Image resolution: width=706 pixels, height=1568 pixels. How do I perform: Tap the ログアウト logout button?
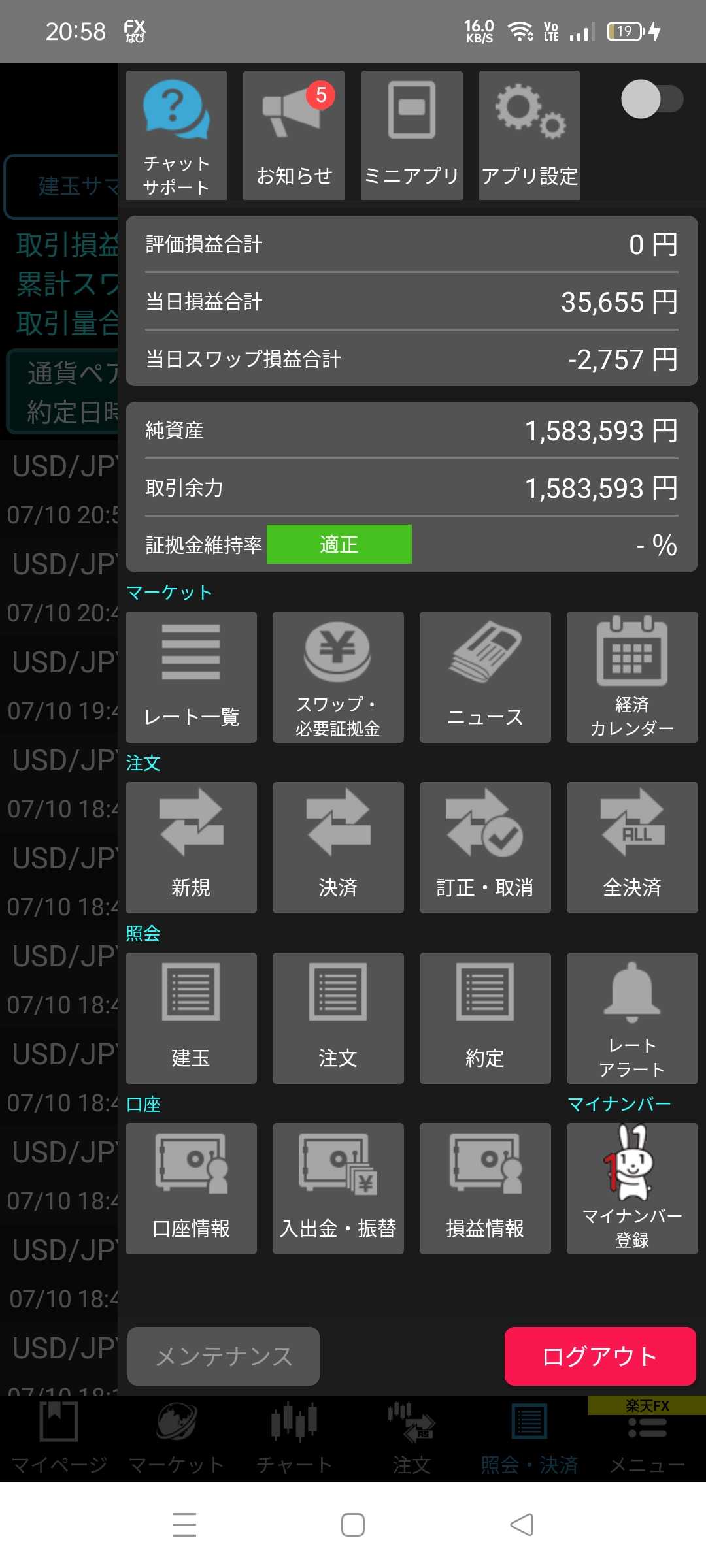point(599,1356)
